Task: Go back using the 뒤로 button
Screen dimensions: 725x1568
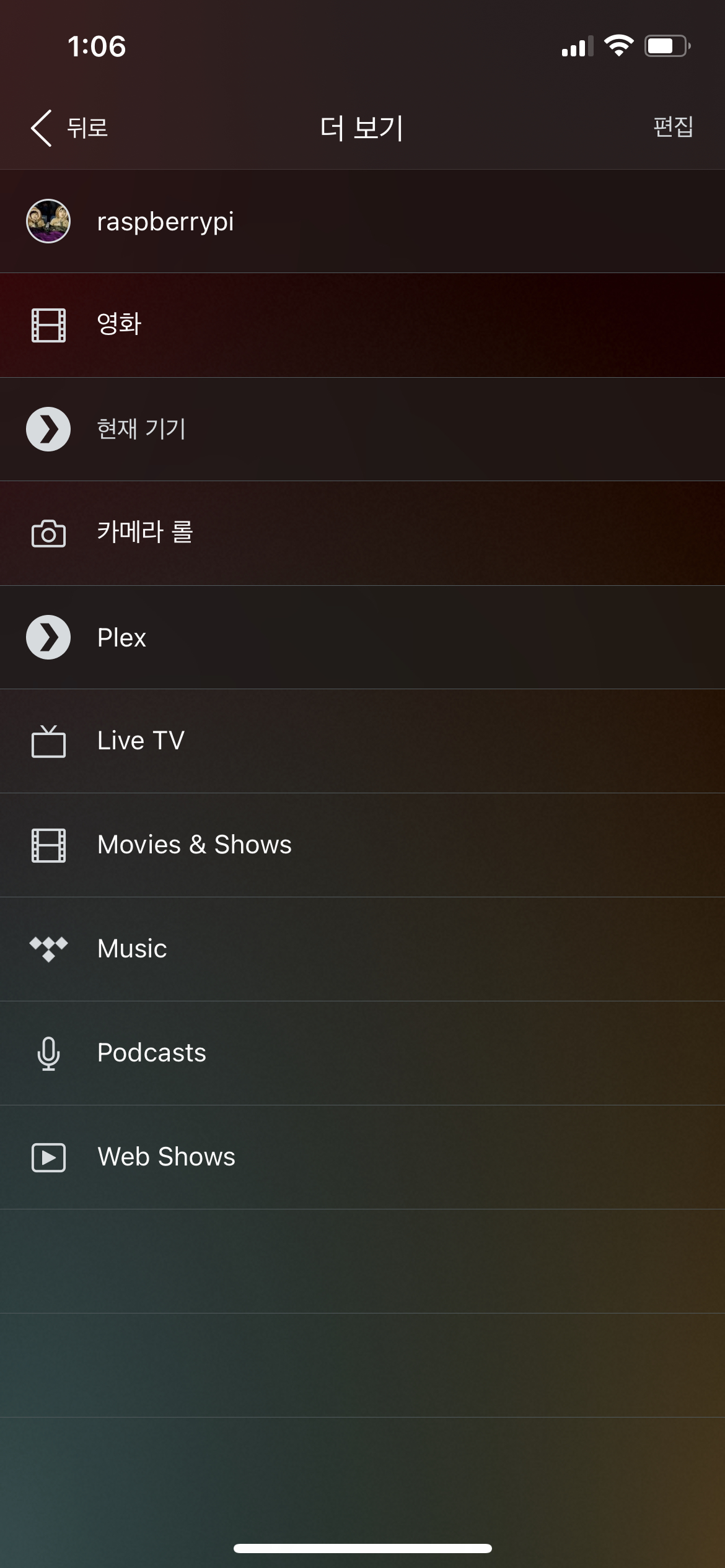Action: [x=69, y=128]
